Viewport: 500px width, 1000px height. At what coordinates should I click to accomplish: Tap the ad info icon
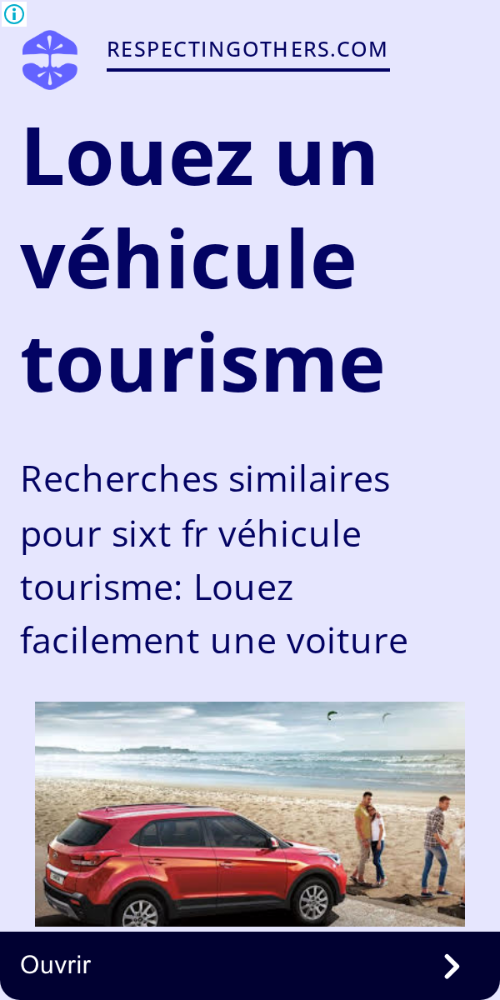pyautogui.click(x=14, y=14)
